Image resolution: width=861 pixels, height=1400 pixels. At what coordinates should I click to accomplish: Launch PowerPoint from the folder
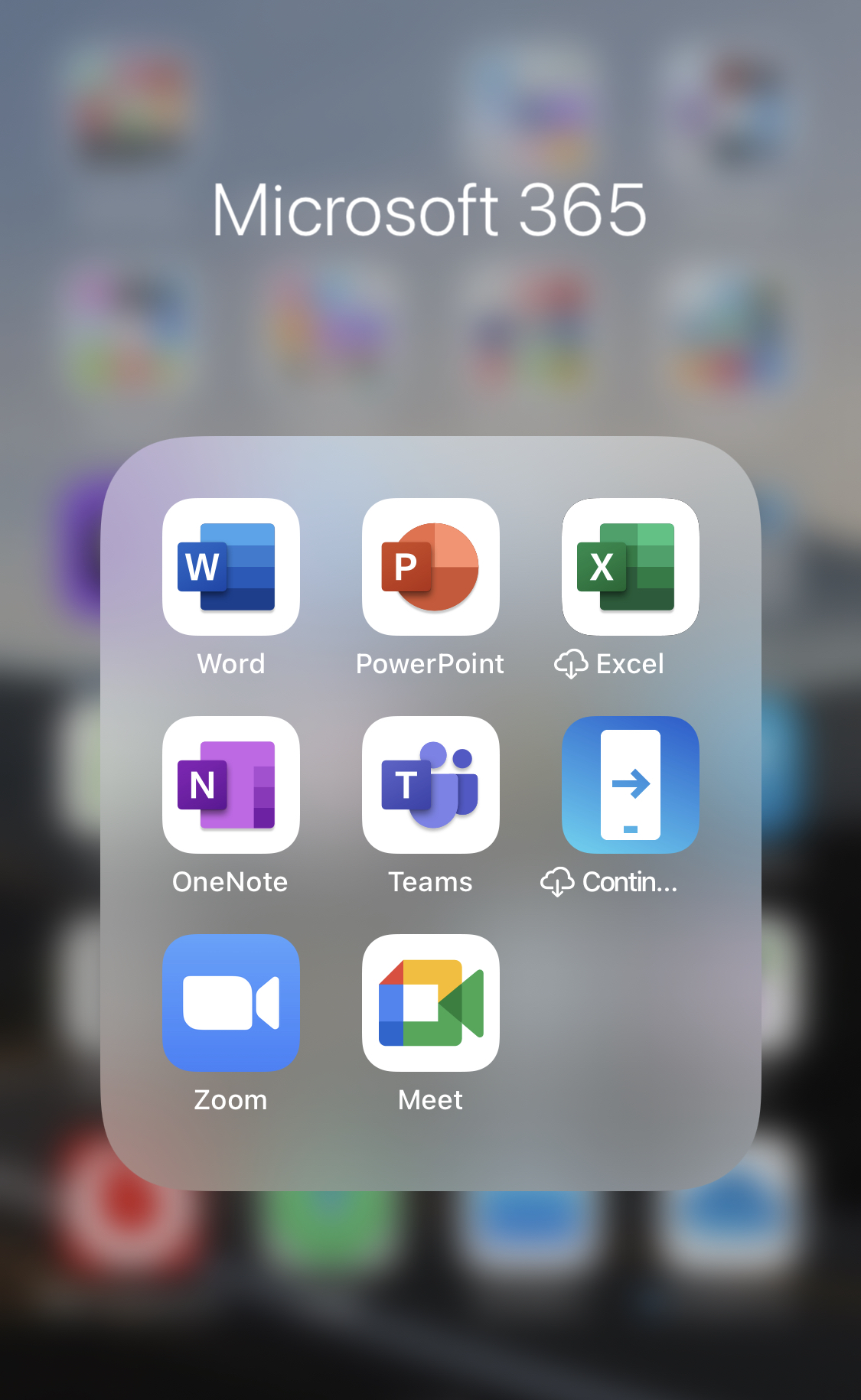[430, 567]
